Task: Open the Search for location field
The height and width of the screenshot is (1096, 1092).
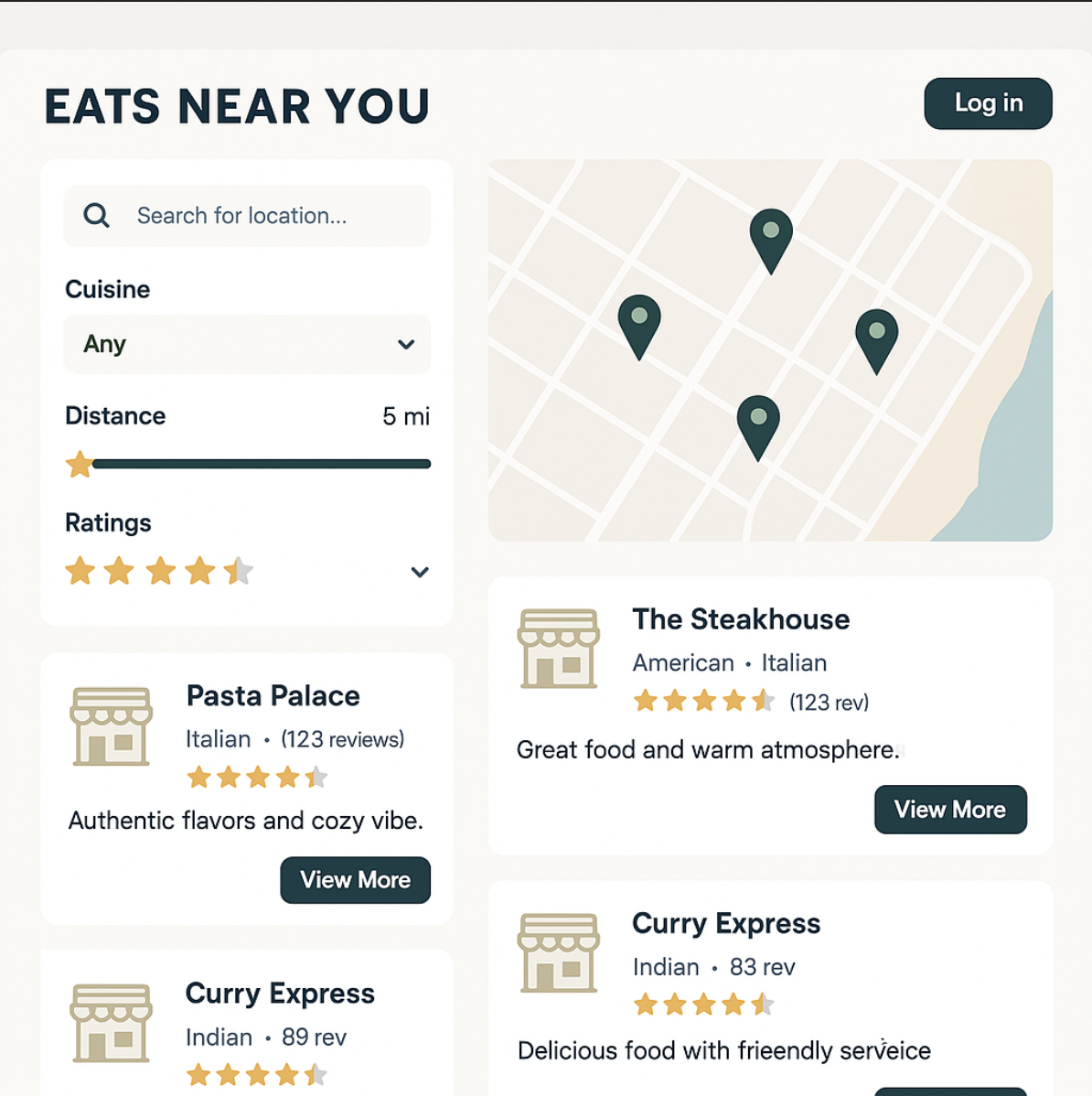Action: pos(247,216)
